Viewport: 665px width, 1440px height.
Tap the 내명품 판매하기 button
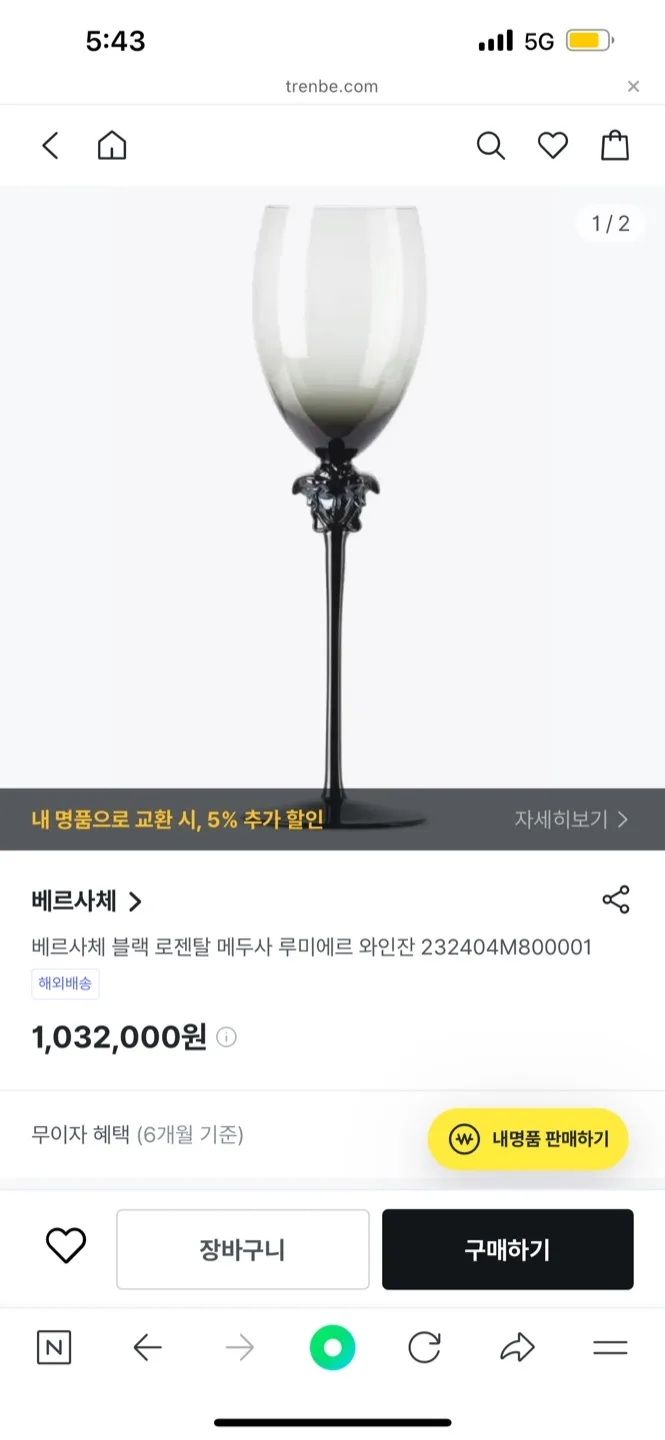(528, 1139)
